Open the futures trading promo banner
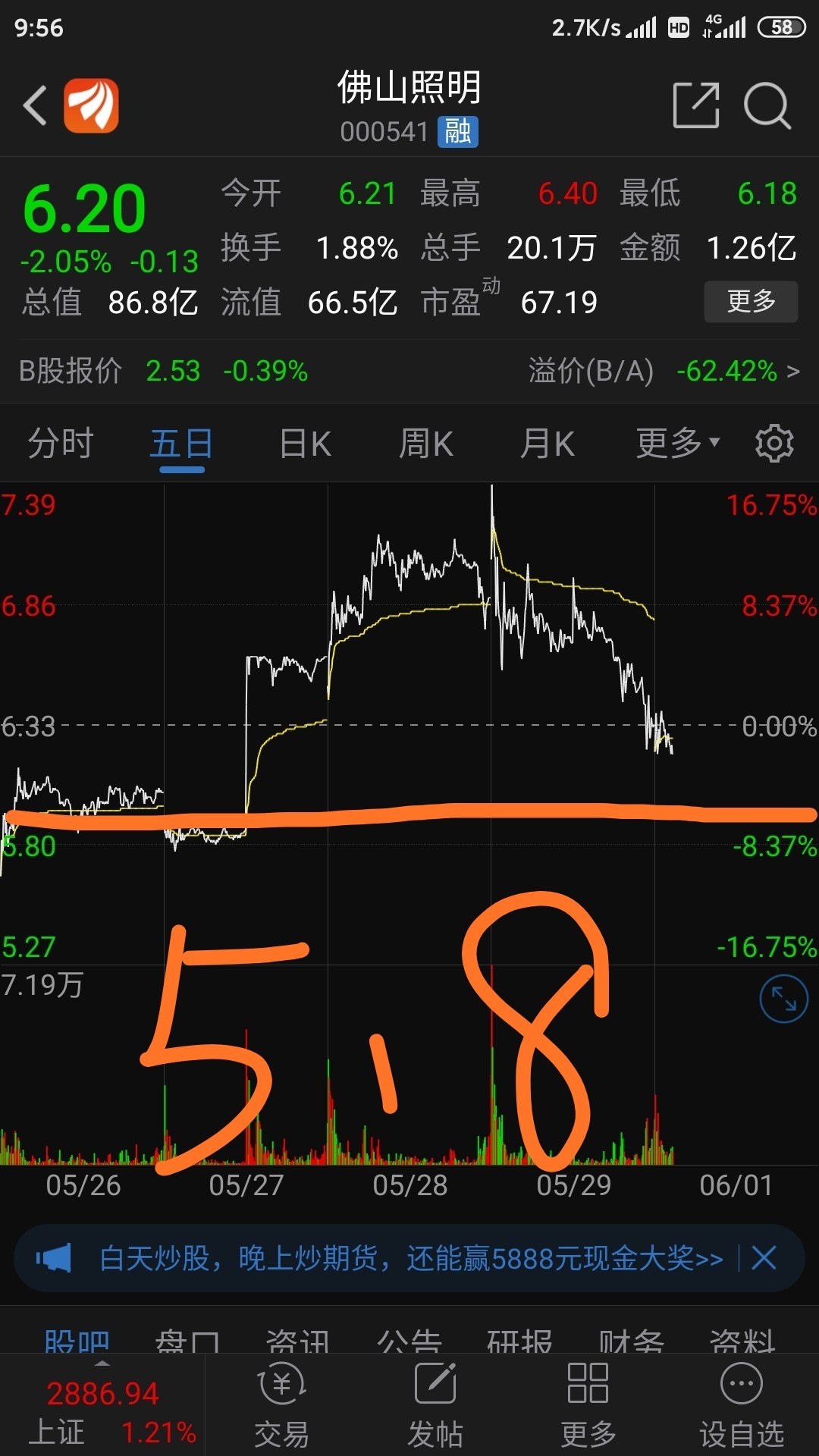Image resolution: width=819 pixels, height=1456 pixels. [409, 1259]
